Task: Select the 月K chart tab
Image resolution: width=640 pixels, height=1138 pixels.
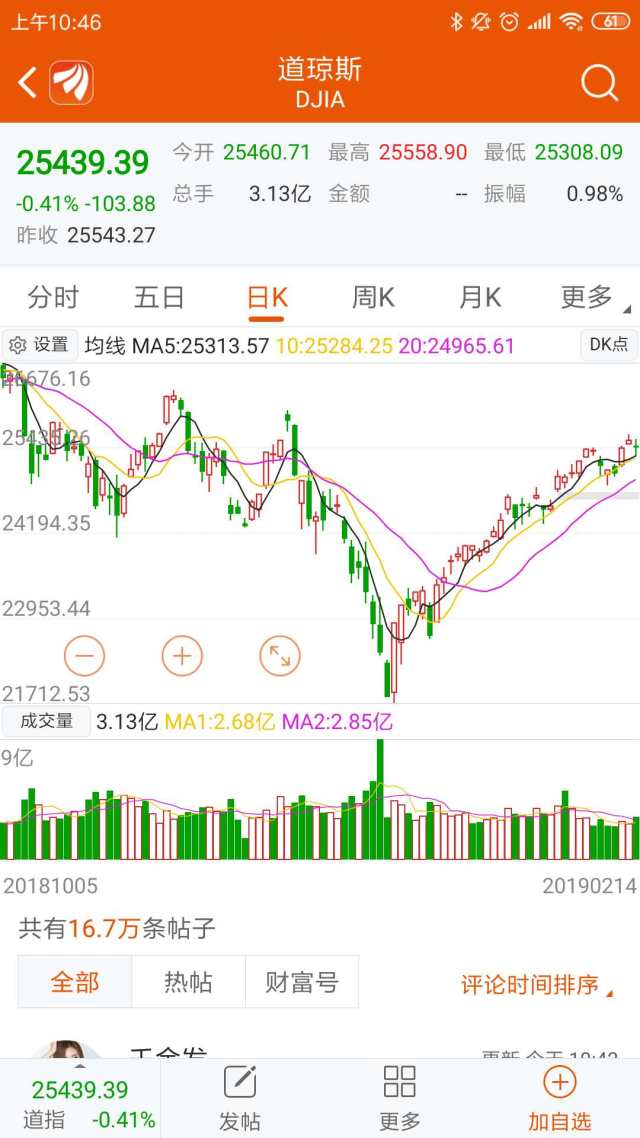Action: [480, 298]
